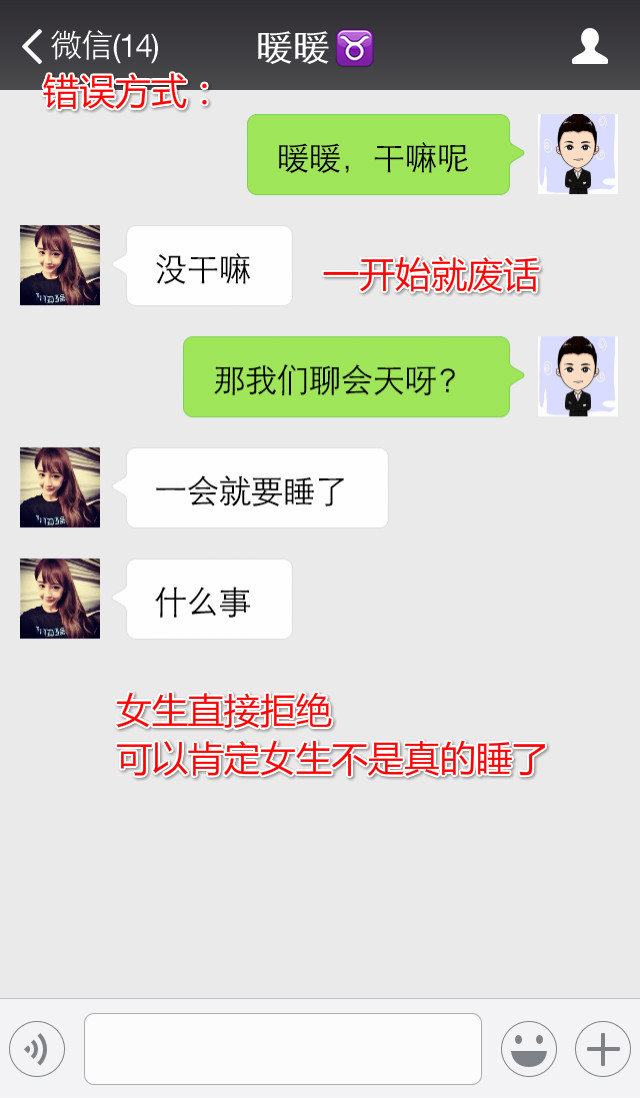
Task: Open the emoji sticker panel
Action: tap(528, 1049)
